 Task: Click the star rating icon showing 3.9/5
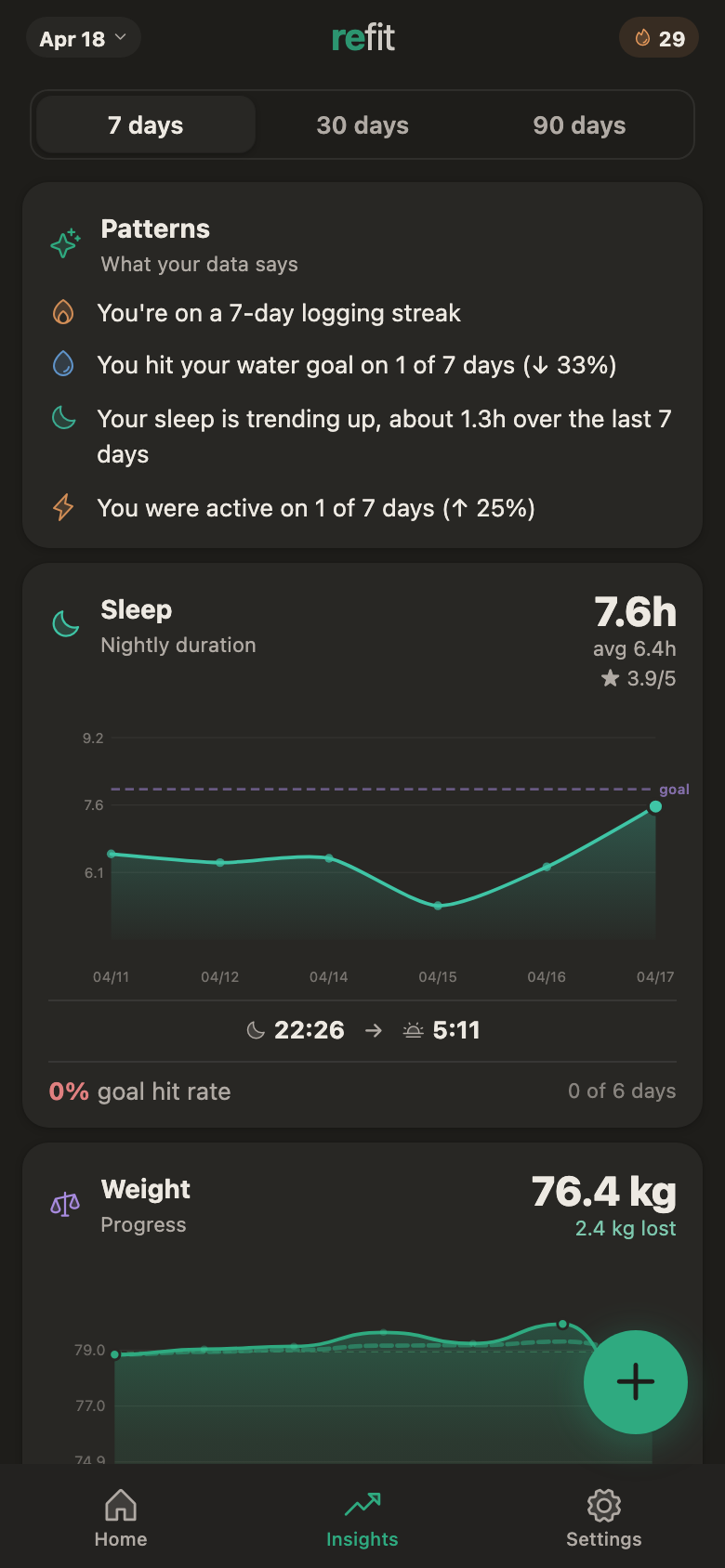tap(611, 678)
